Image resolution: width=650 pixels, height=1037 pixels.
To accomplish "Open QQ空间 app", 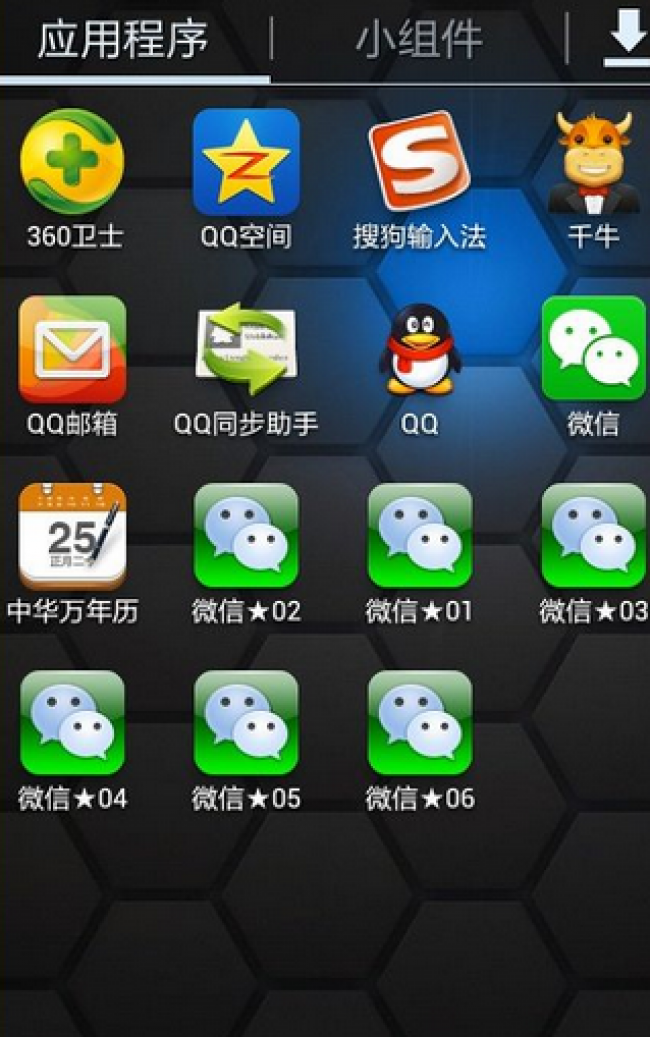I will (x=246, y=163).
